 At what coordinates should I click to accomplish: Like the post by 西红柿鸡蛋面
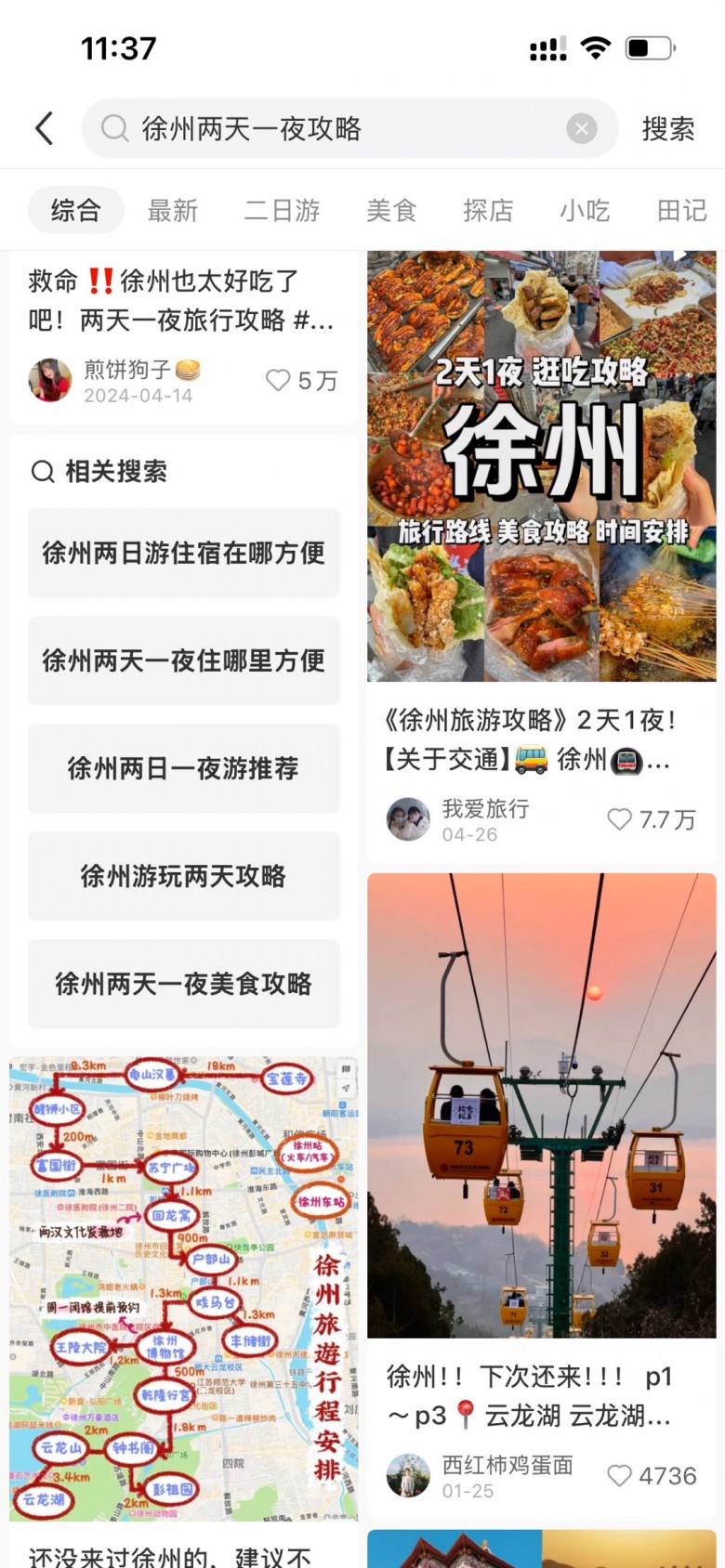tap(619, 1475)
